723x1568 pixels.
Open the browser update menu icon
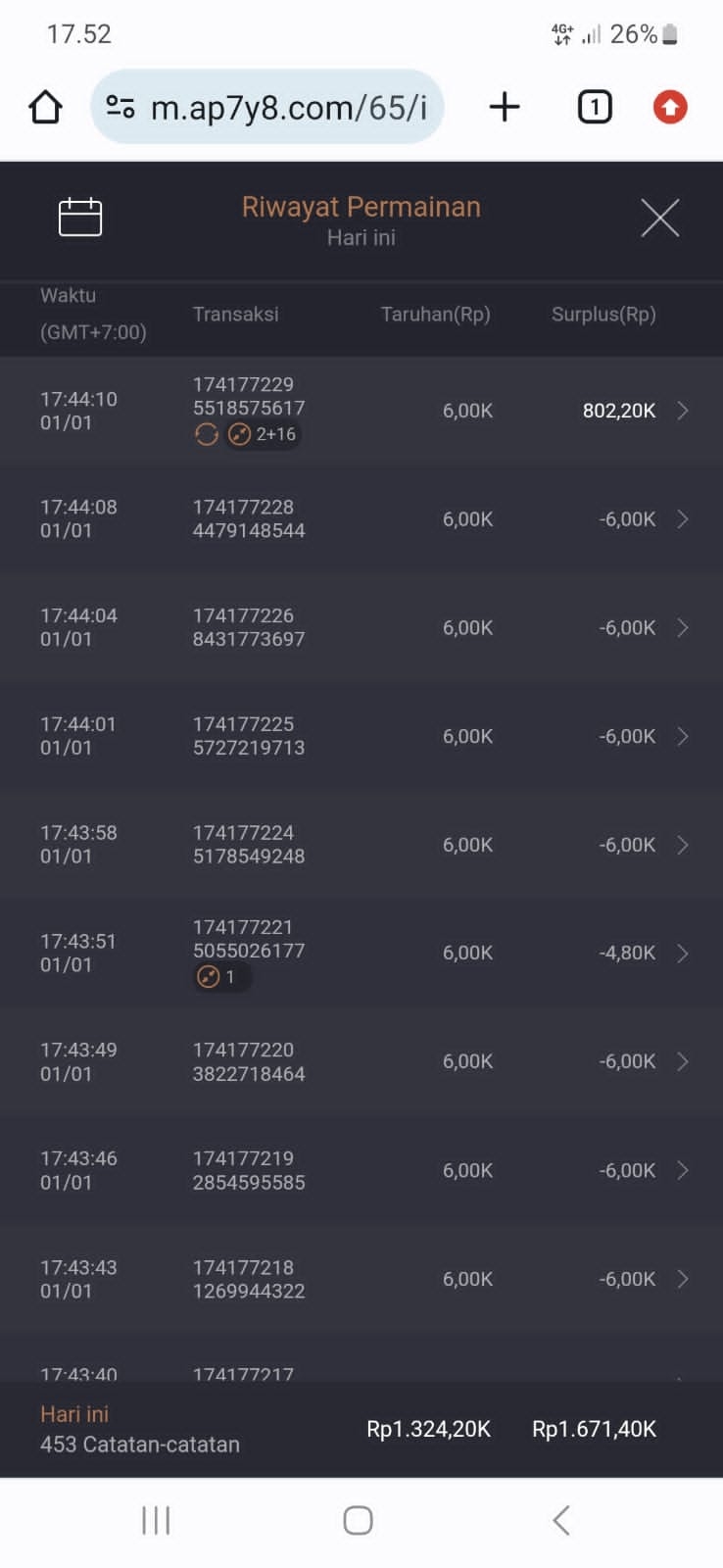coord(670,107)
